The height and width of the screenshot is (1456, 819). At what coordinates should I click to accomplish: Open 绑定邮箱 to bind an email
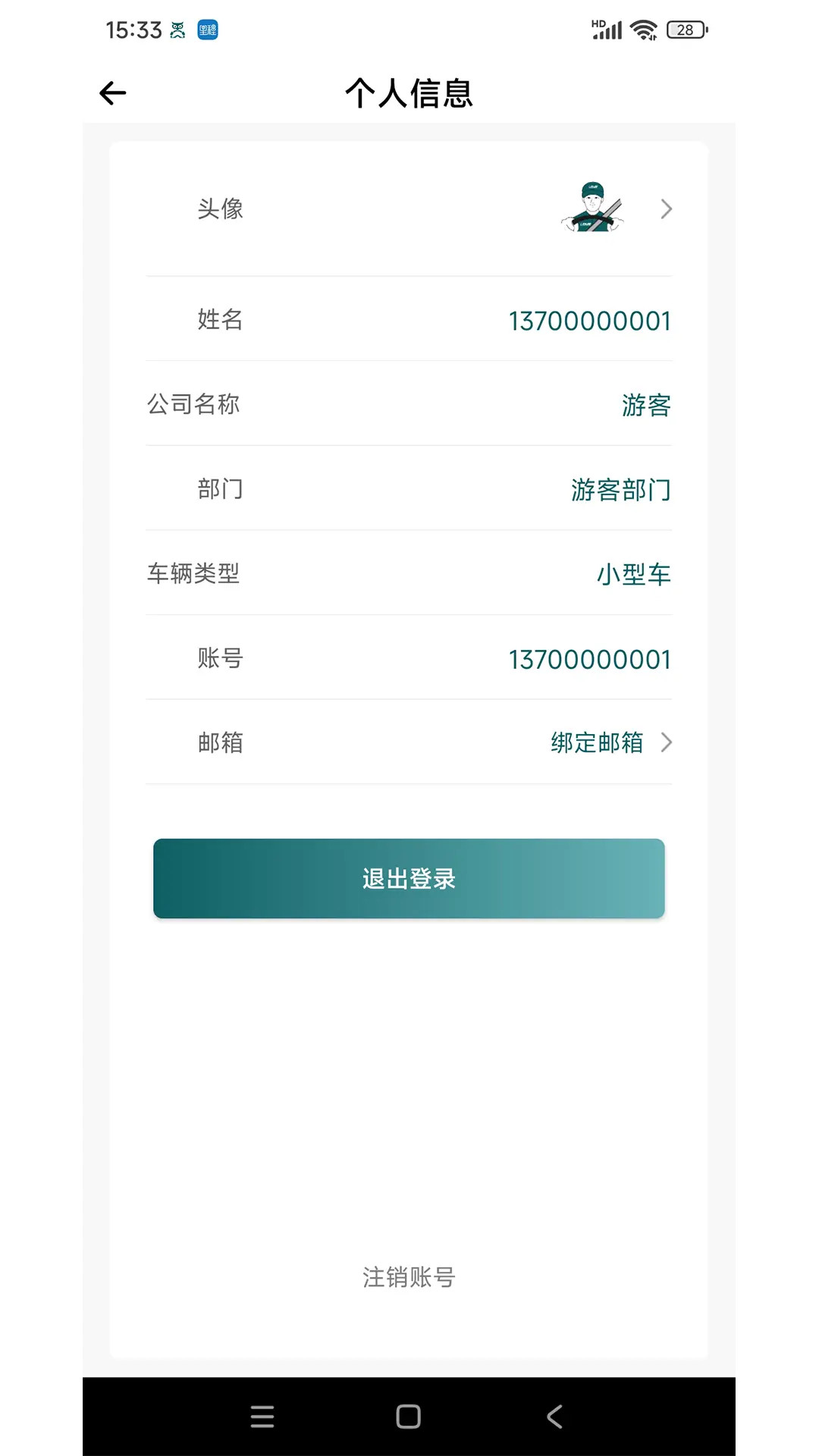pos(598,742)
